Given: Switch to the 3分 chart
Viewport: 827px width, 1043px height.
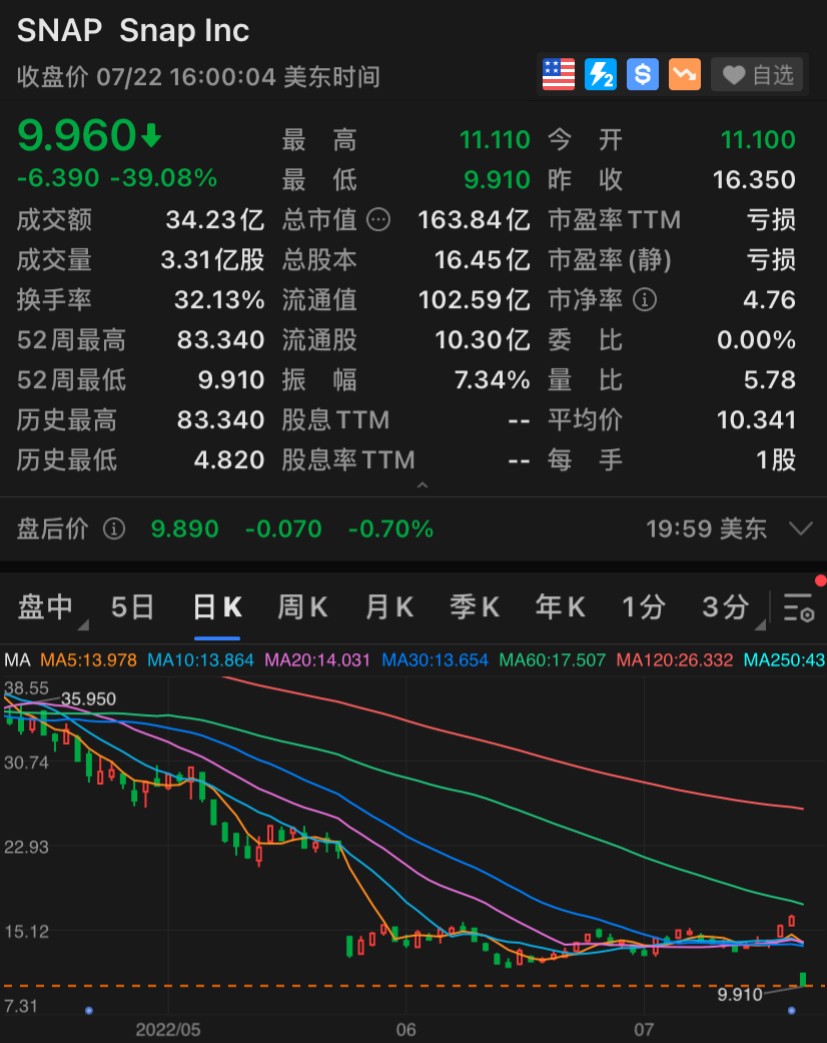Looking at the screenshot, I should [x=725, y=606].
